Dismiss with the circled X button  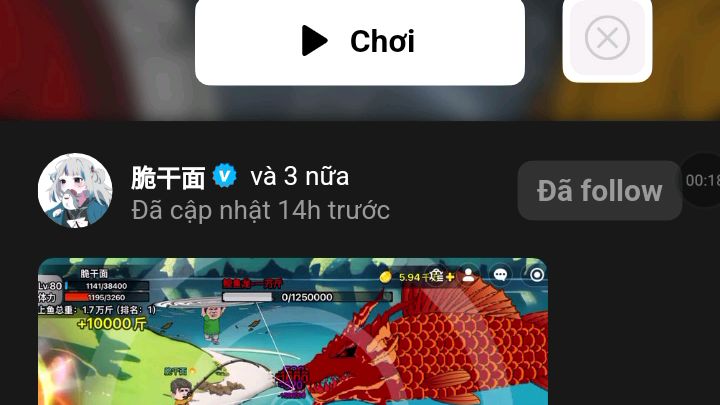[606, 40]
